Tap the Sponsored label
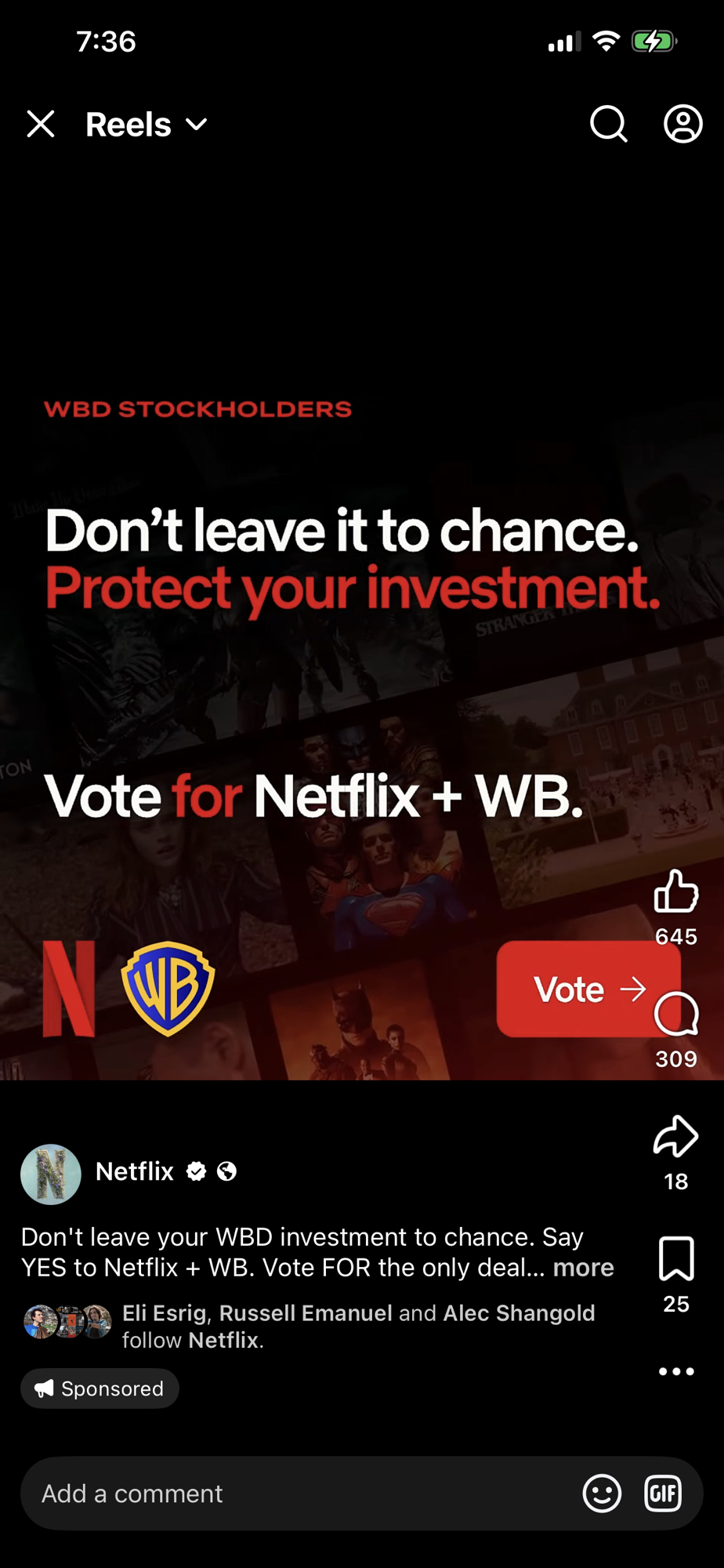724x1568 pixels. coord(100,1388)
